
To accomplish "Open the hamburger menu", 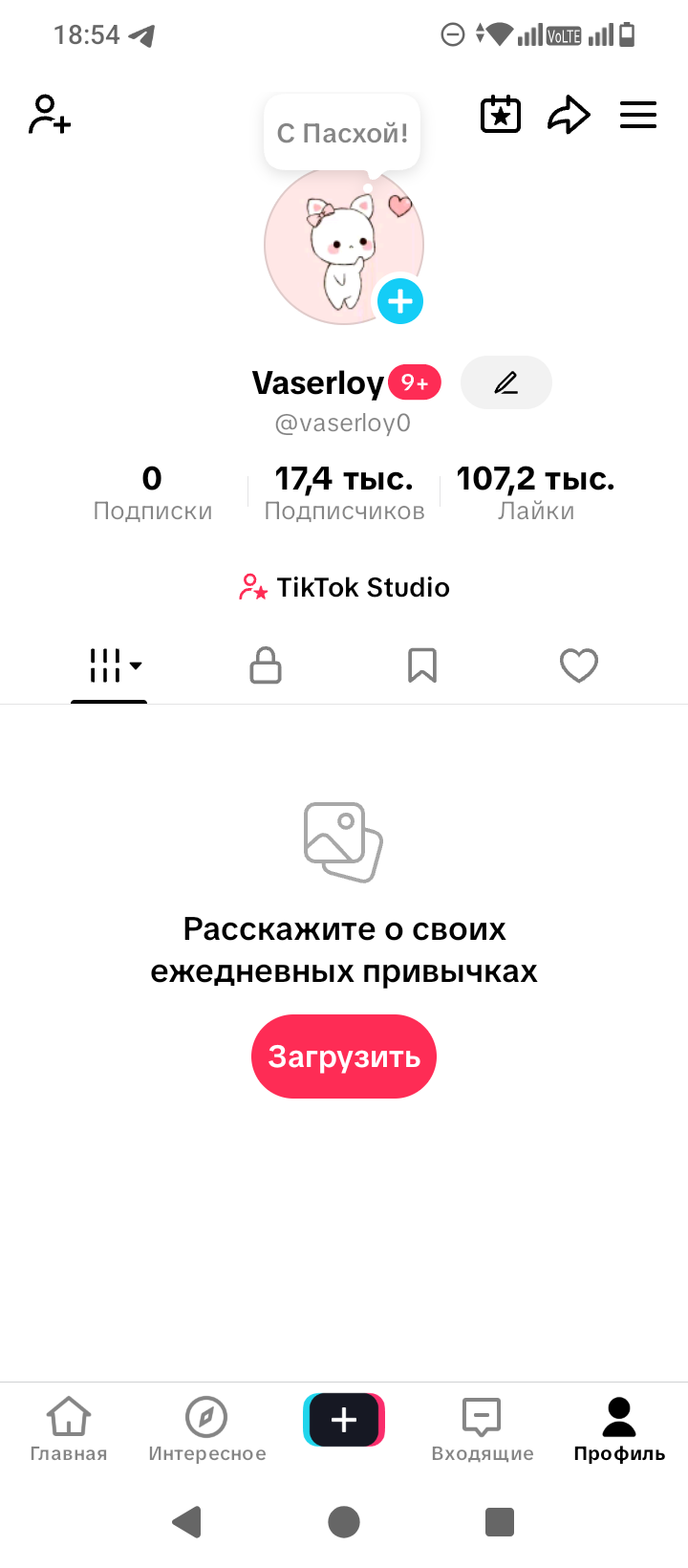I will [638, 115].
